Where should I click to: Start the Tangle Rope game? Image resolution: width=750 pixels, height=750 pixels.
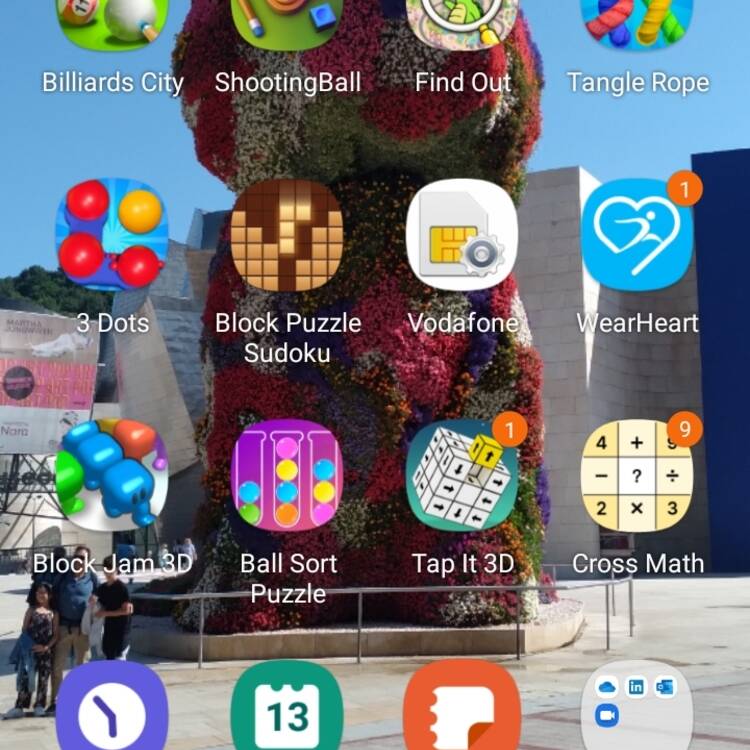tap(637, 22)
